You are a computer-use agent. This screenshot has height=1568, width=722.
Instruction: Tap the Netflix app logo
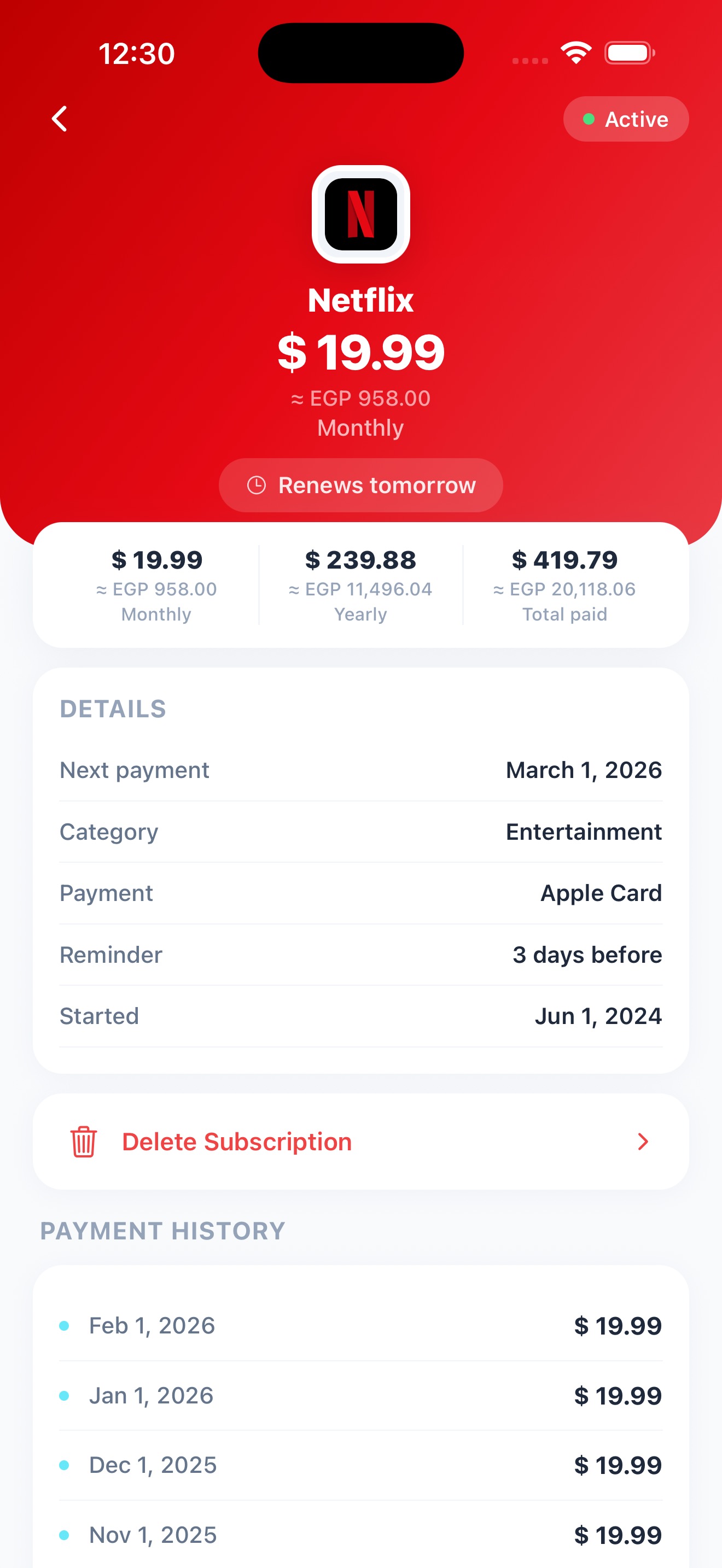coord(360,214)
